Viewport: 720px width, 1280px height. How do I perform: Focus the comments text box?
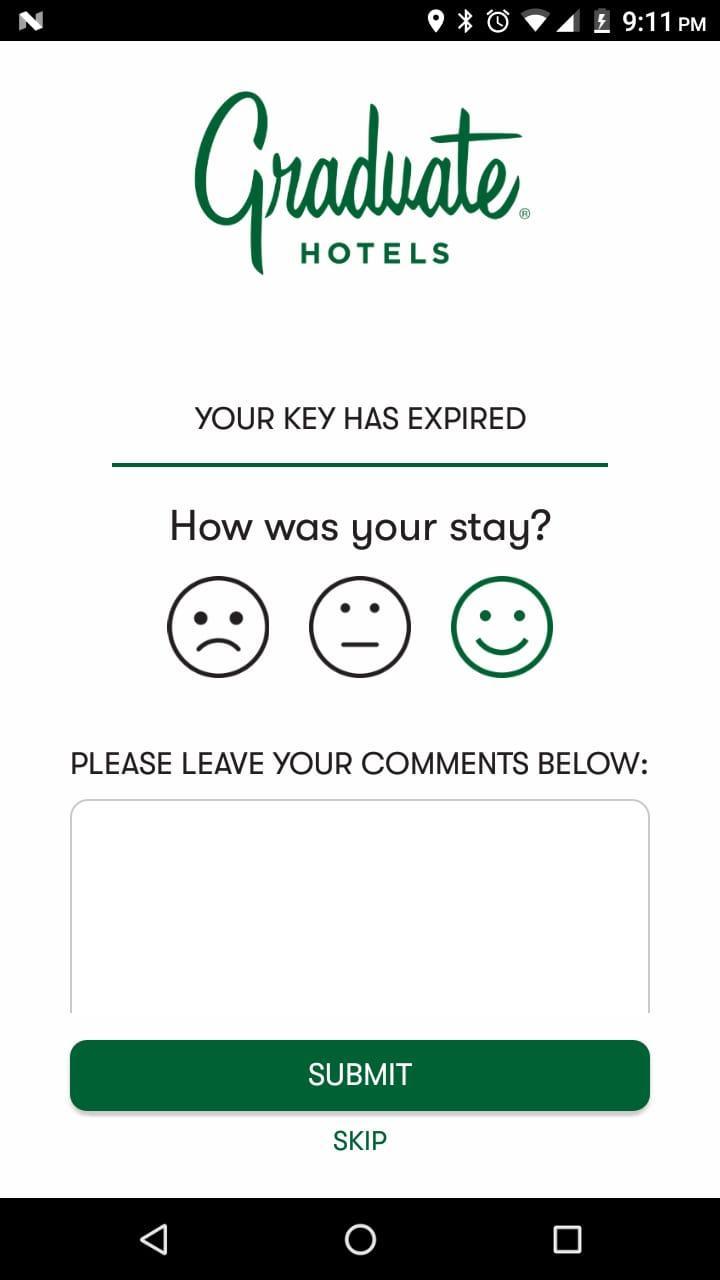360,905
